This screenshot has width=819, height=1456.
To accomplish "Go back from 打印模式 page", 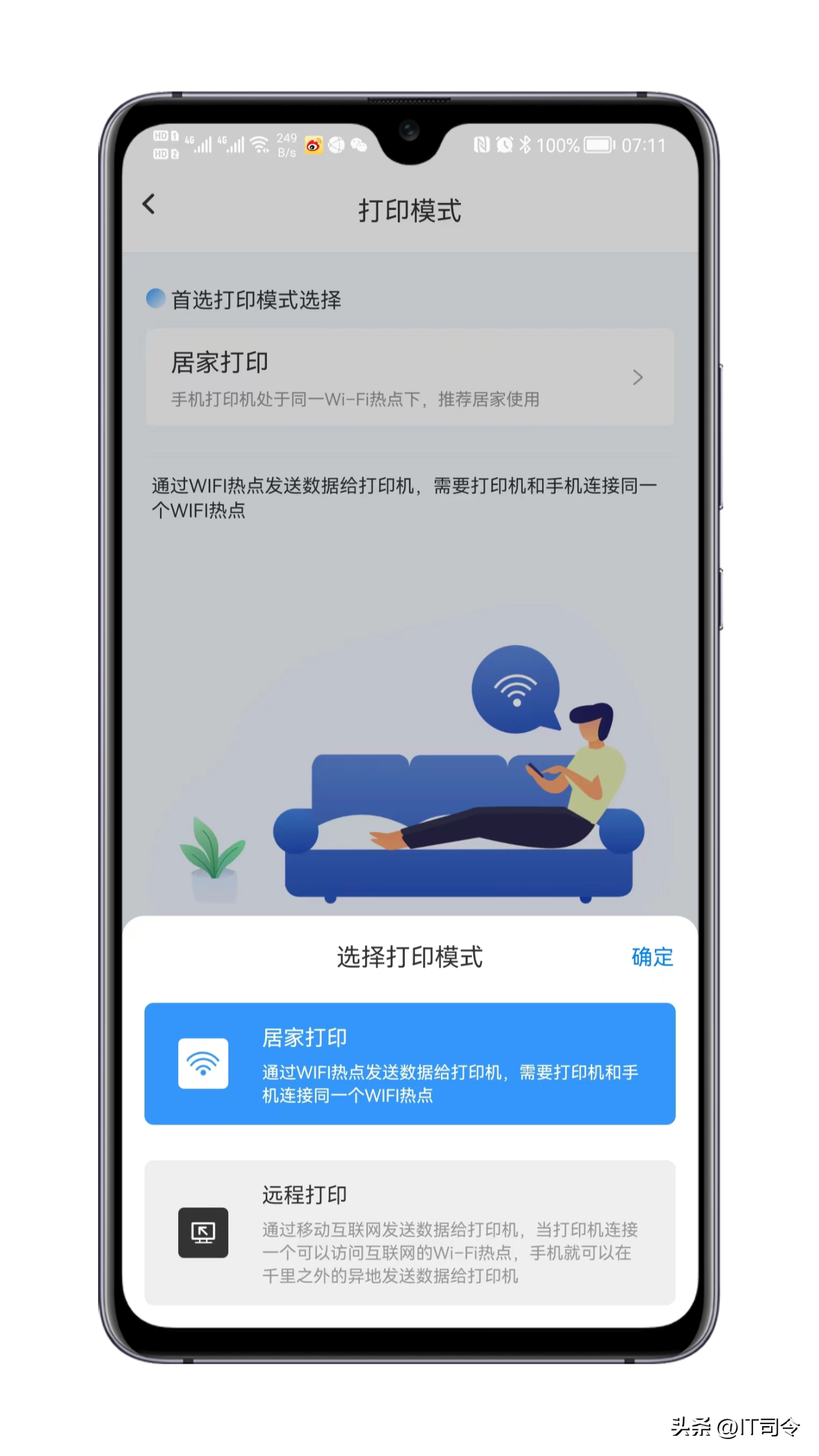I will [149, 204].
